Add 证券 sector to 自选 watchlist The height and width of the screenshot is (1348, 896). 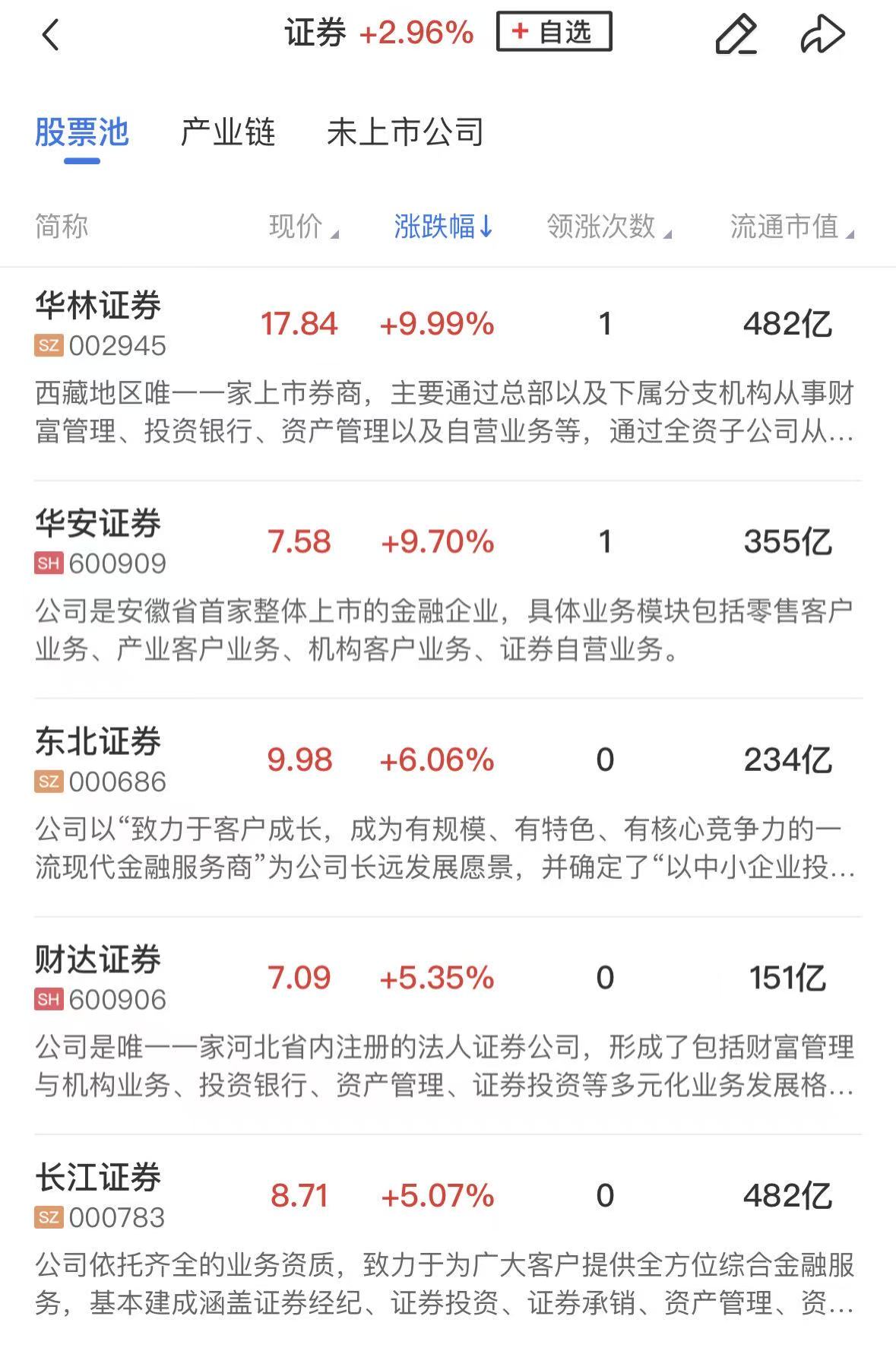pyautogui.click(x=554, y=32)
